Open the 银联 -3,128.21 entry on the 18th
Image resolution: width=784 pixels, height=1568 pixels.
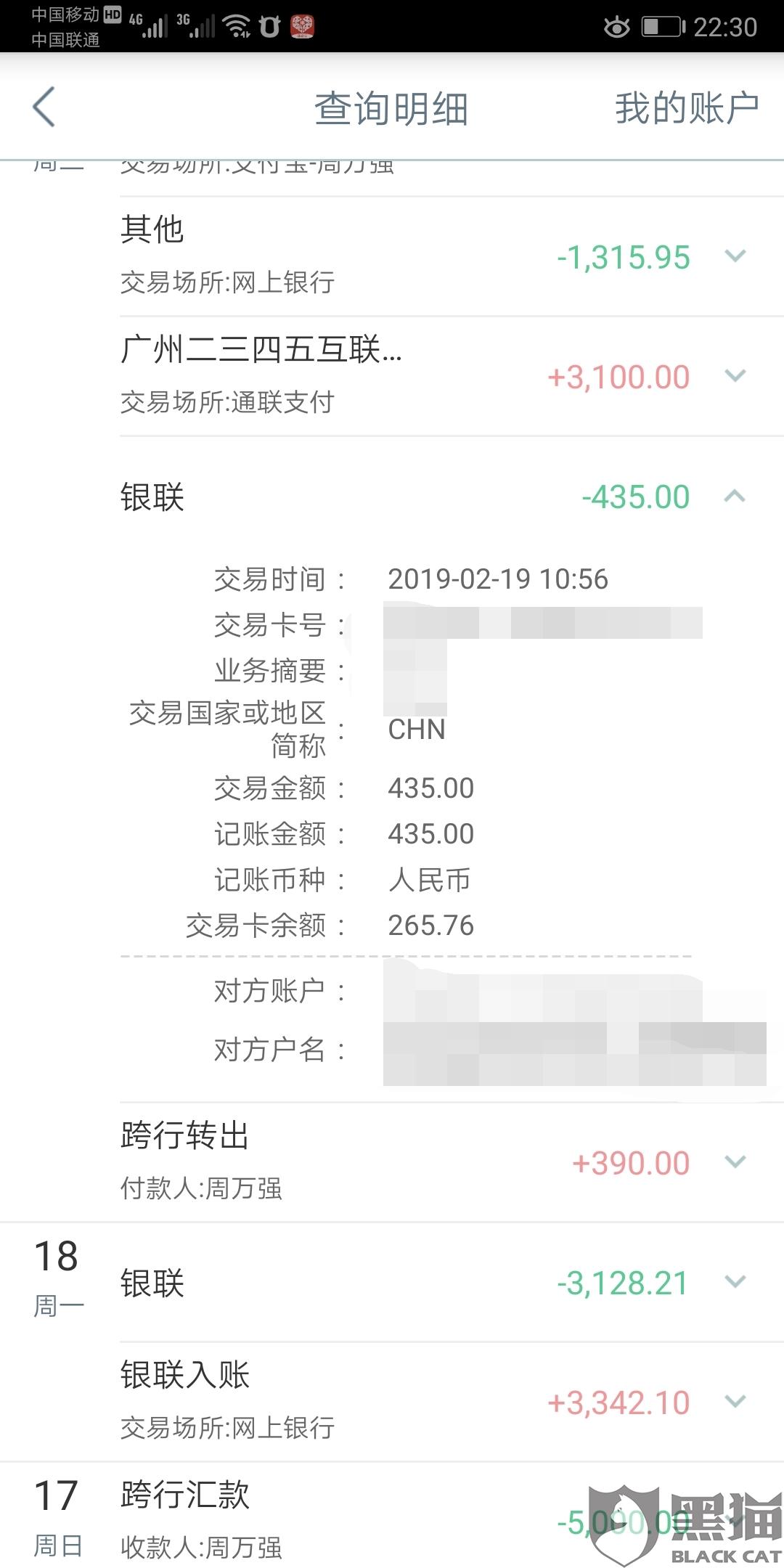coord(735,1283)
